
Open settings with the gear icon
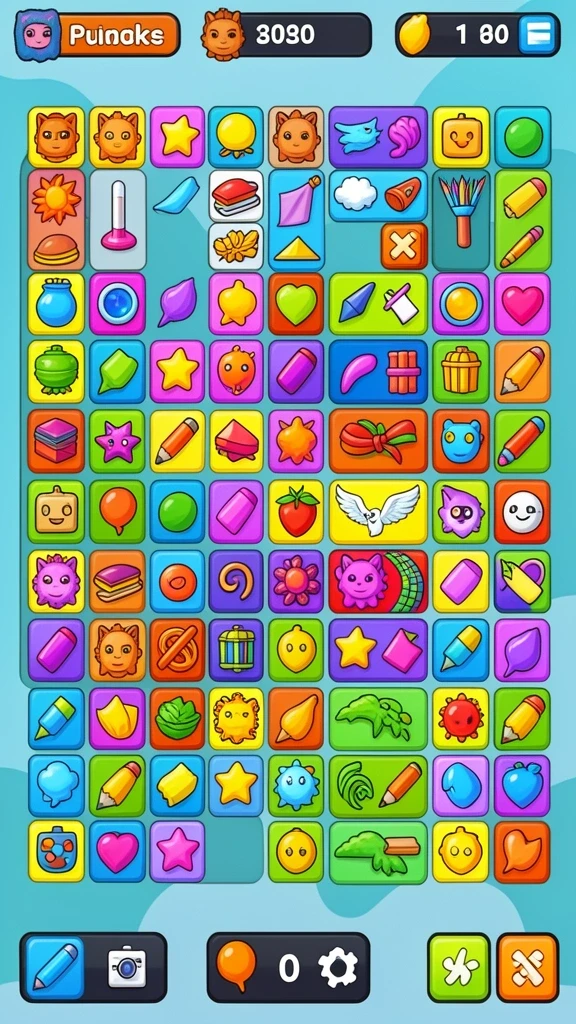(x=338, y=968)
